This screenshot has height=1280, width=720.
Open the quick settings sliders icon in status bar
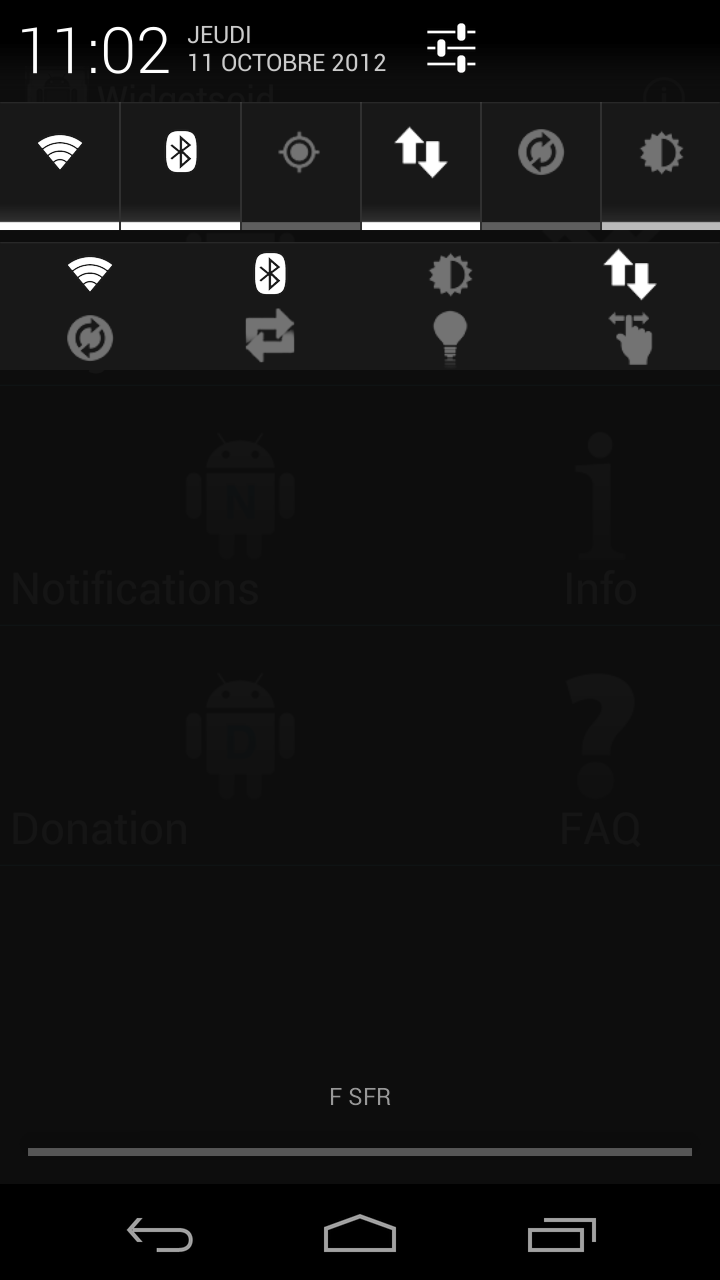(449, 46)
